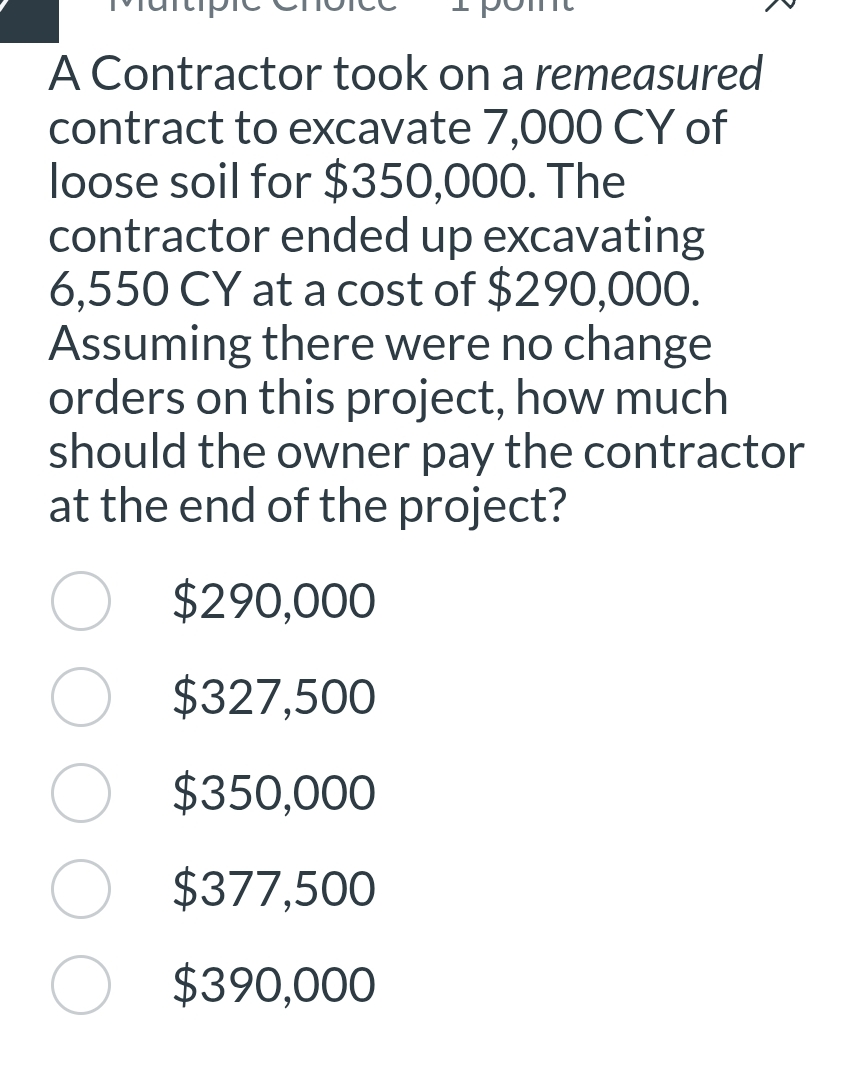The width and height of the screenshot is (847, 1077).
Task: Choose $327,500 as the answer
Action: pyautogui.click(x=81, y=698)
